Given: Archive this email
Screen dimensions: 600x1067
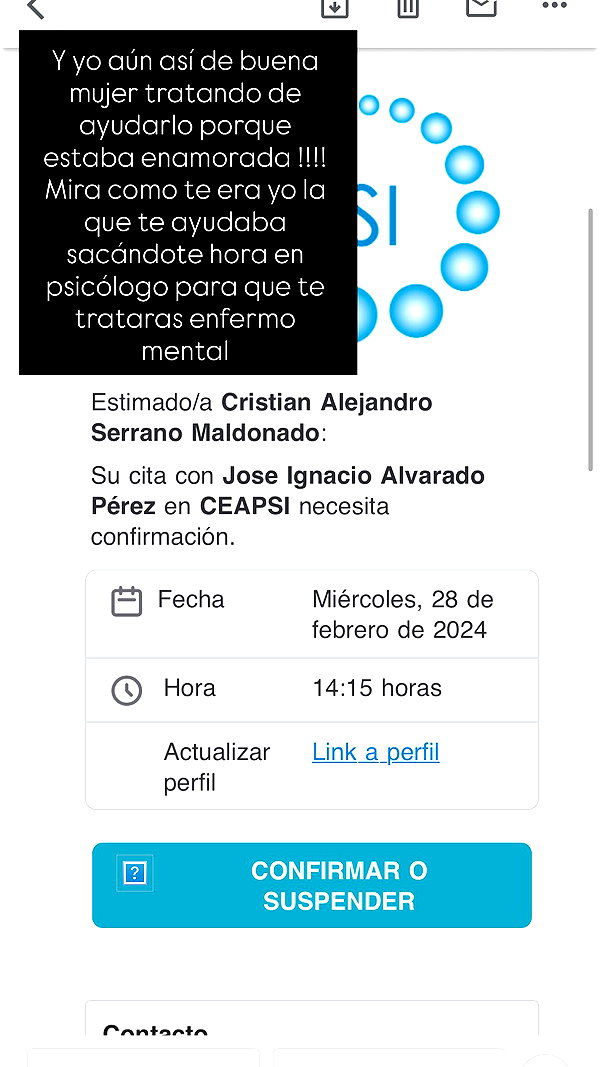Looking at the screenshot, I should [x=335, y=7].
